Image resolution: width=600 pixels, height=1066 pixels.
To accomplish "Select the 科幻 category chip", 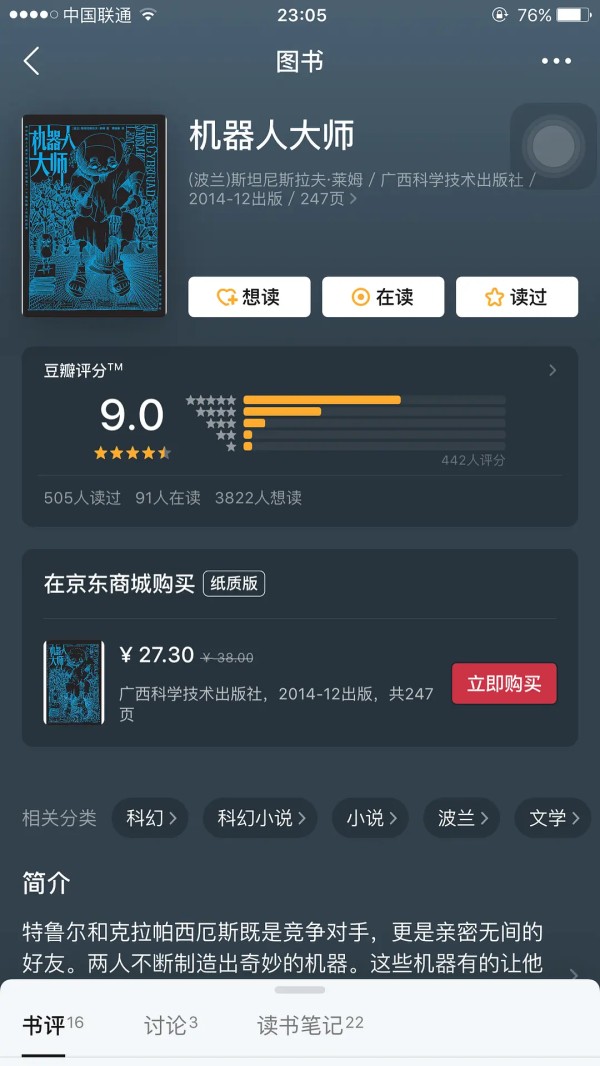I will (151, 818).
